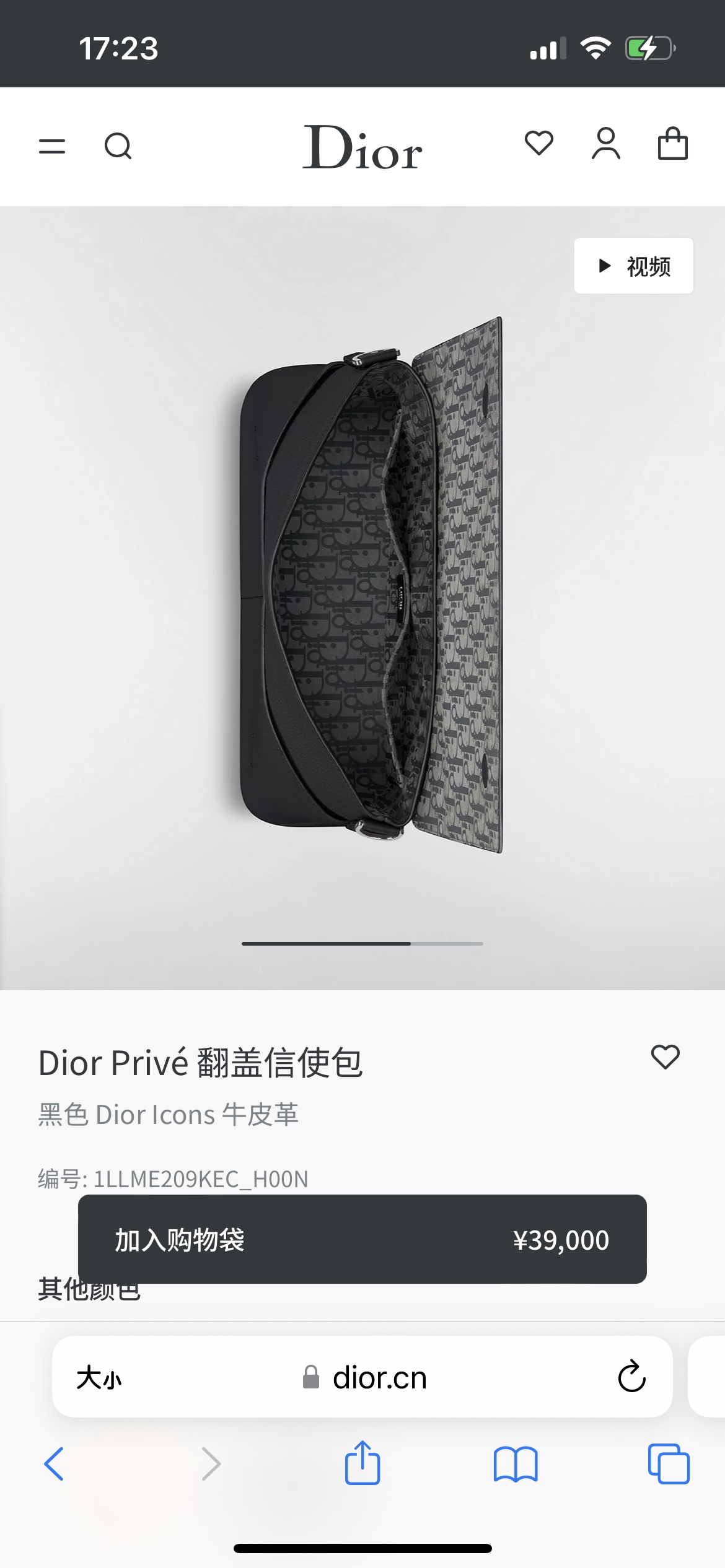Open the account profile icon
This screenshot has width=725, height=1568.
click(x=605, y=144)
